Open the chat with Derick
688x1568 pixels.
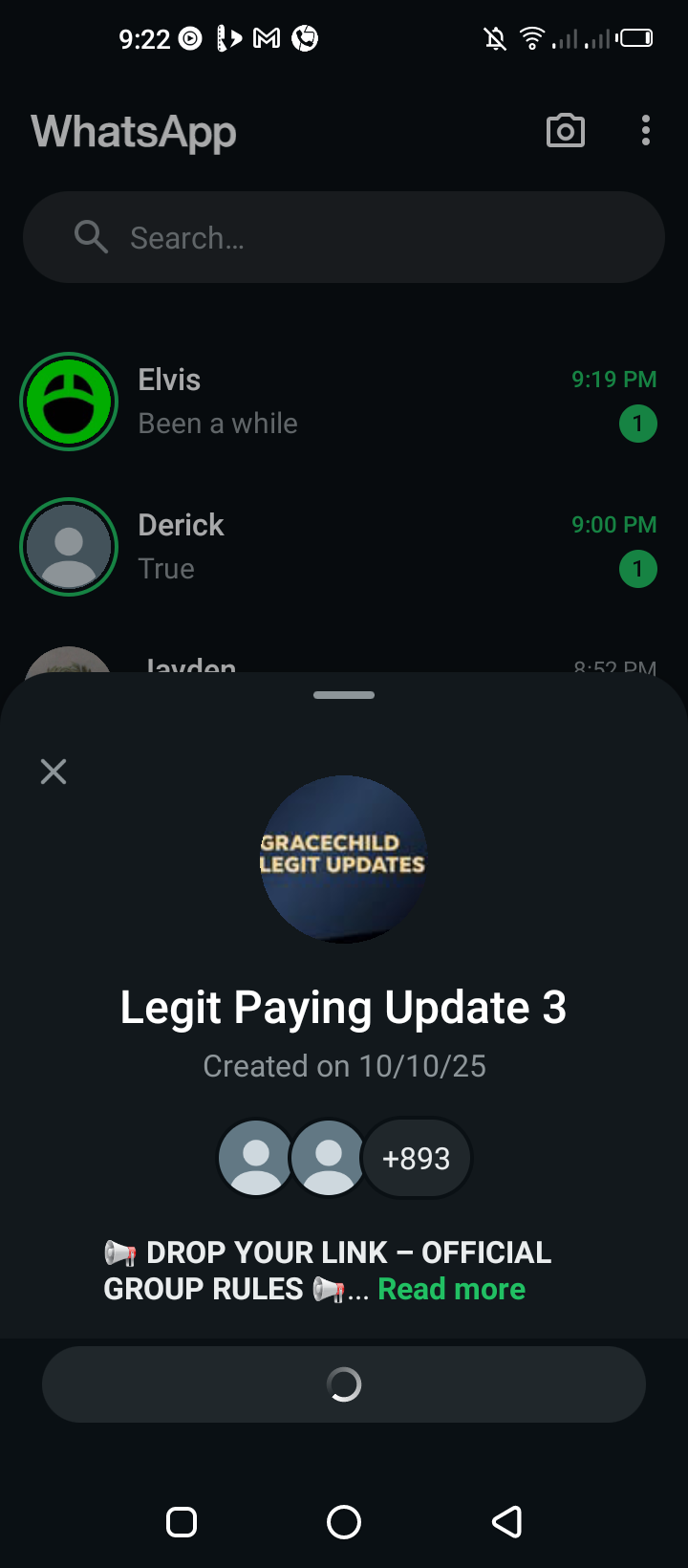344,547
